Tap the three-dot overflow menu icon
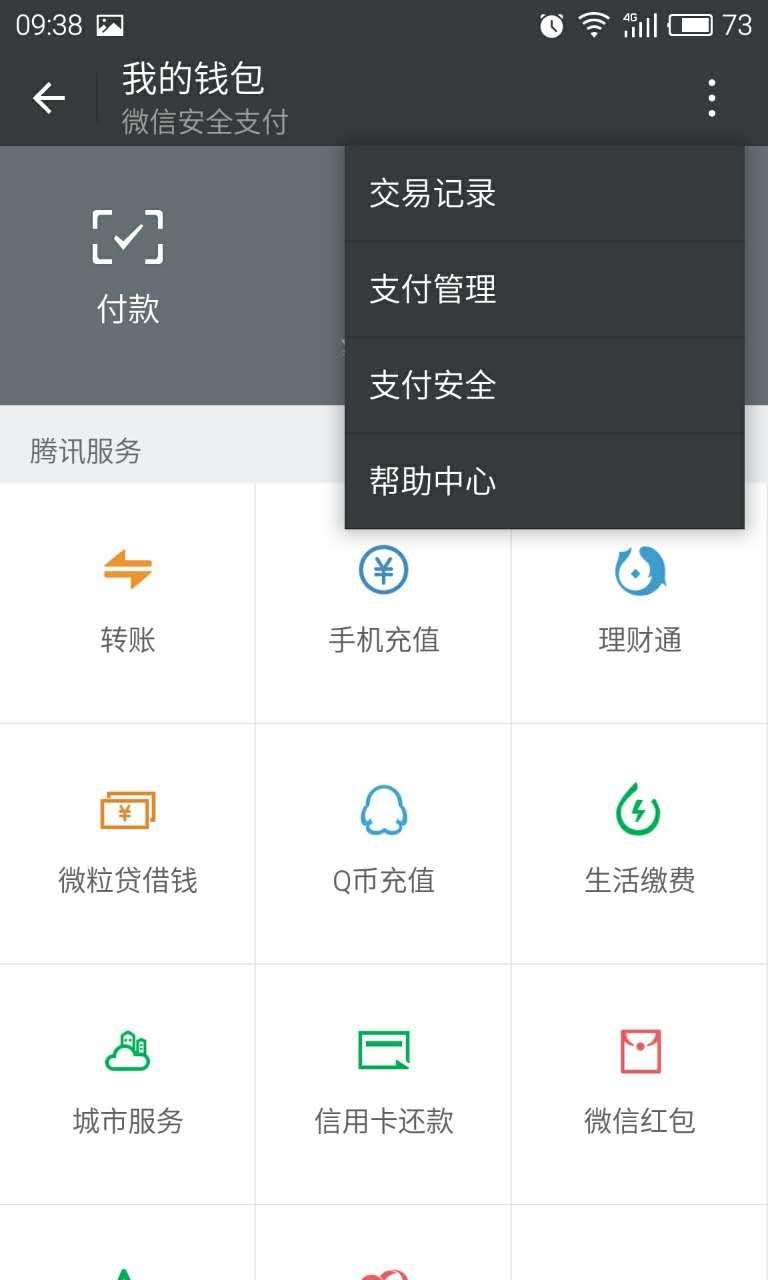768x1280 pixels. (x=711, y=97)
